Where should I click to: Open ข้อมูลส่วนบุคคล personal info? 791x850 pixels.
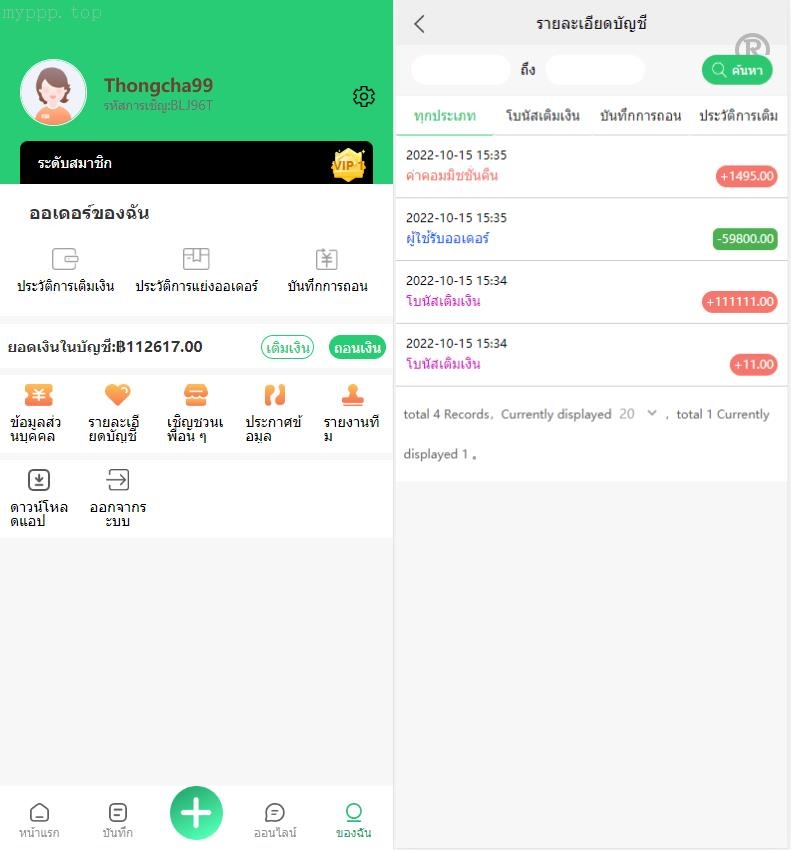39,411
